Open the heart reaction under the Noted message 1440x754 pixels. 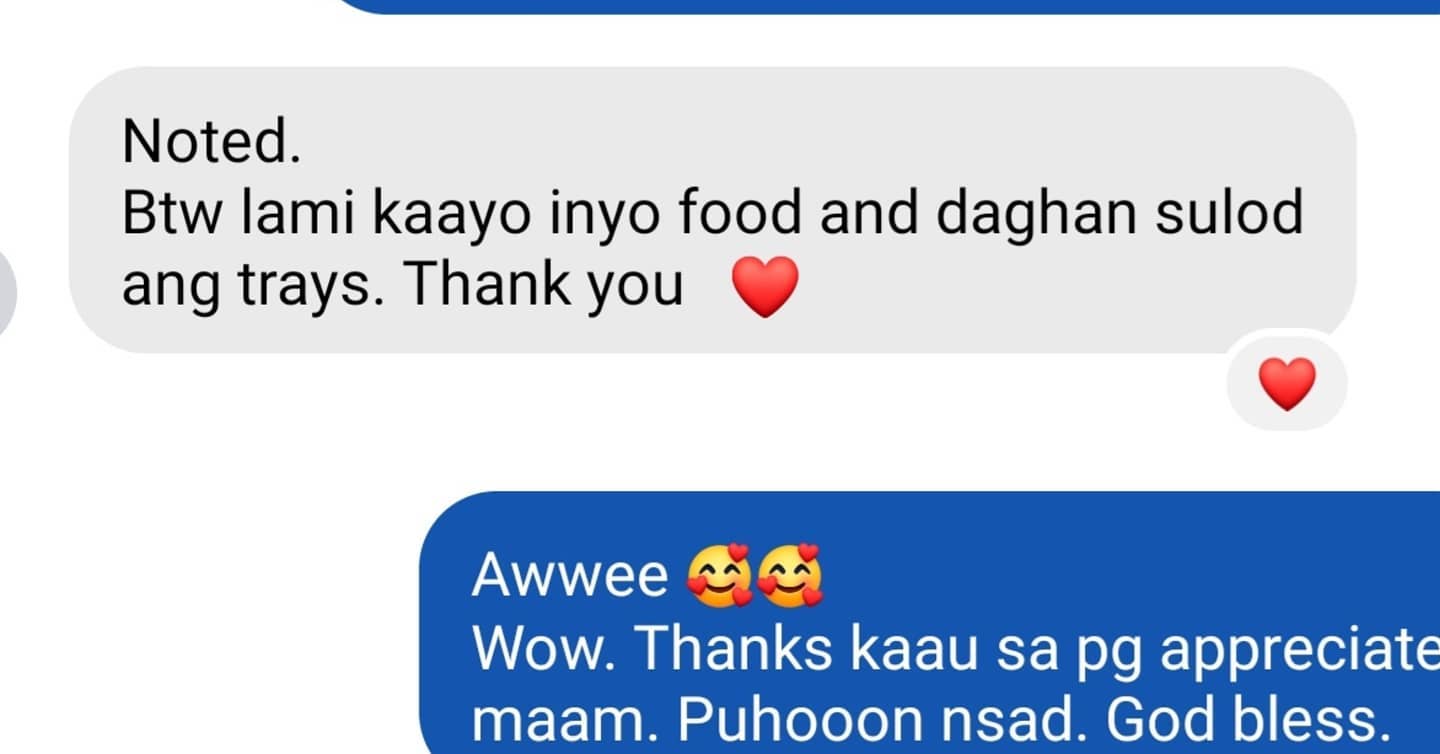coord(1287,383)
